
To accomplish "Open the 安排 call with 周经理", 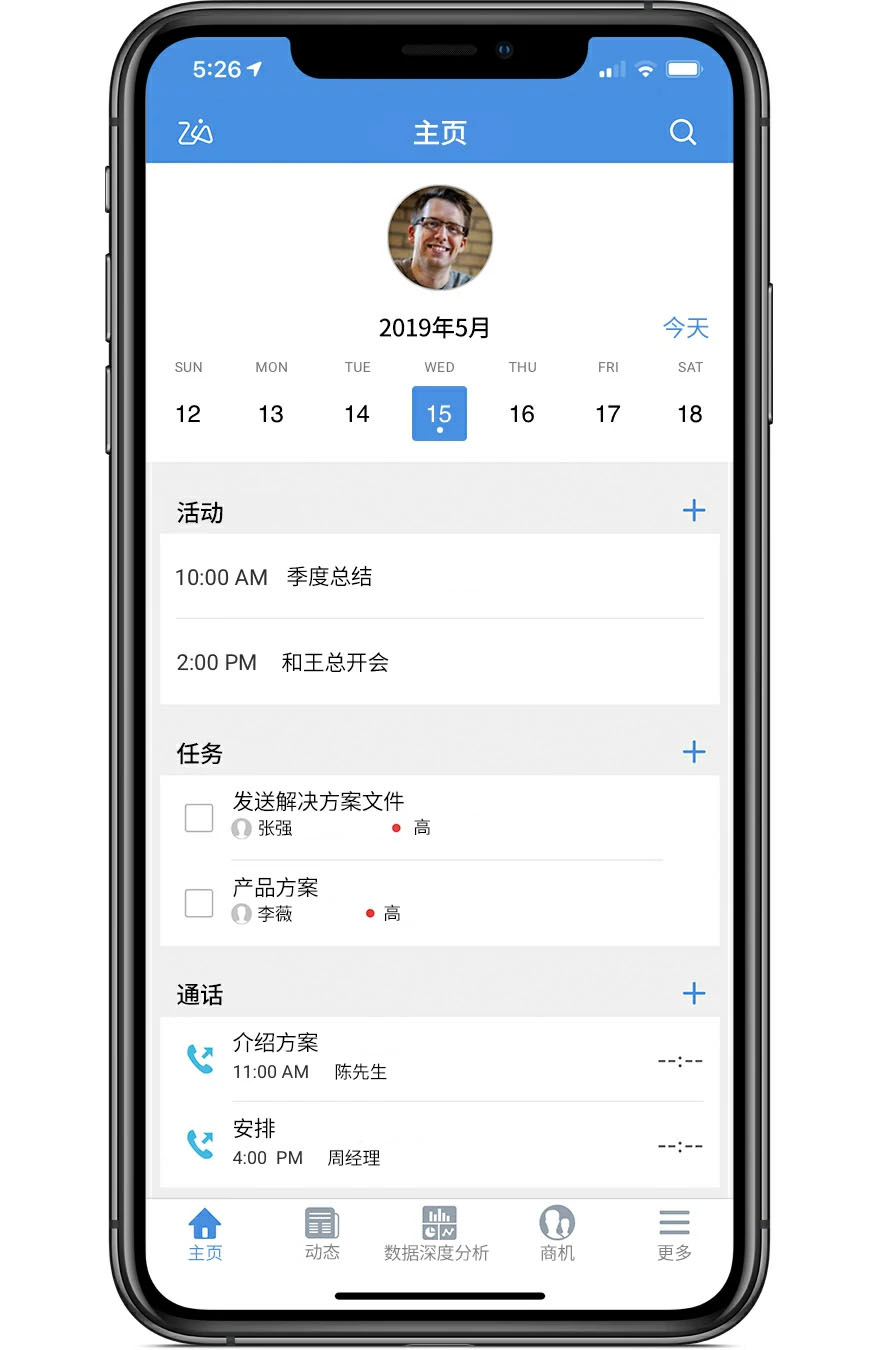I will click(x=438, y=1143).
